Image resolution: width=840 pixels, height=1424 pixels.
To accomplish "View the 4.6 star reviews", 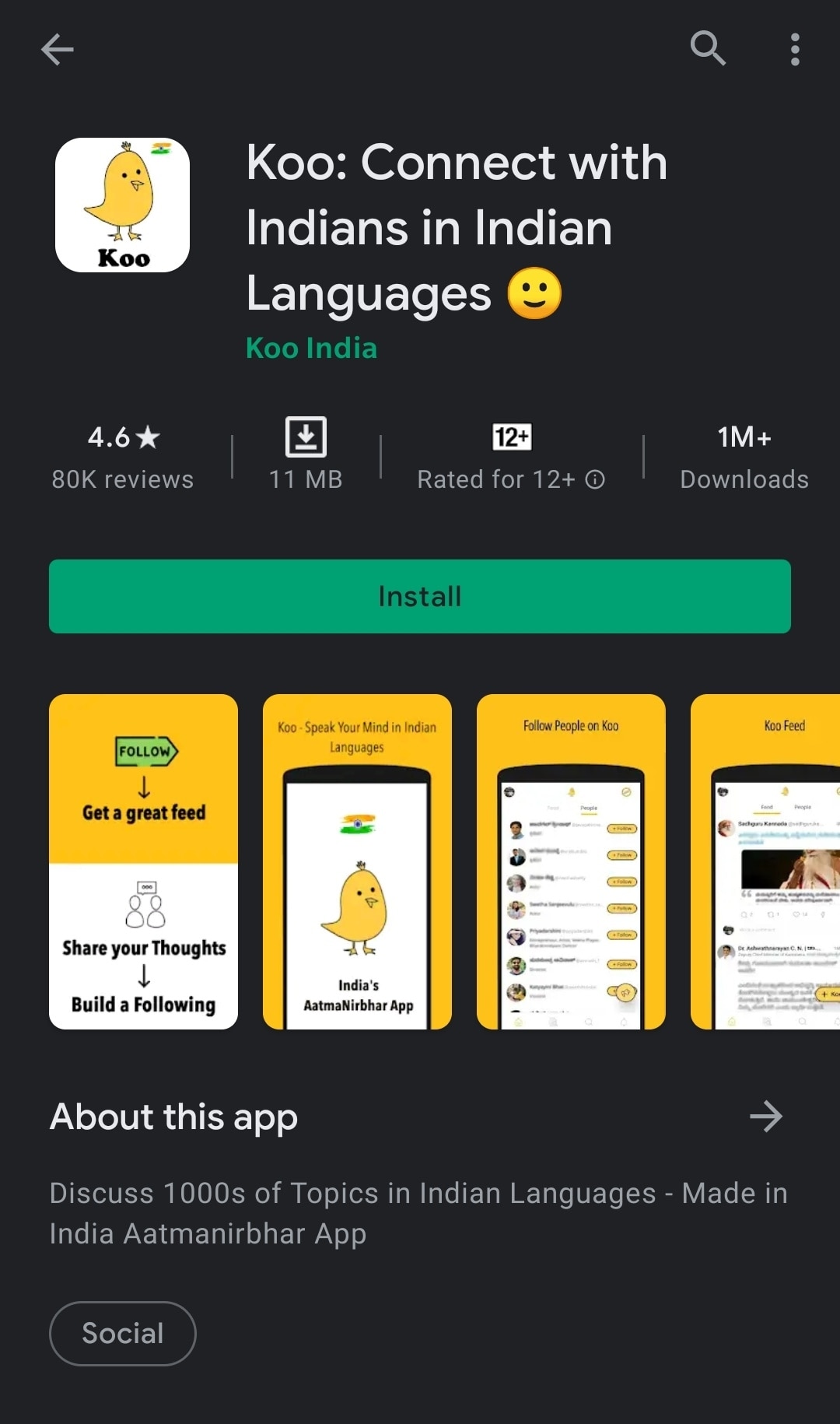I will 123,458.
